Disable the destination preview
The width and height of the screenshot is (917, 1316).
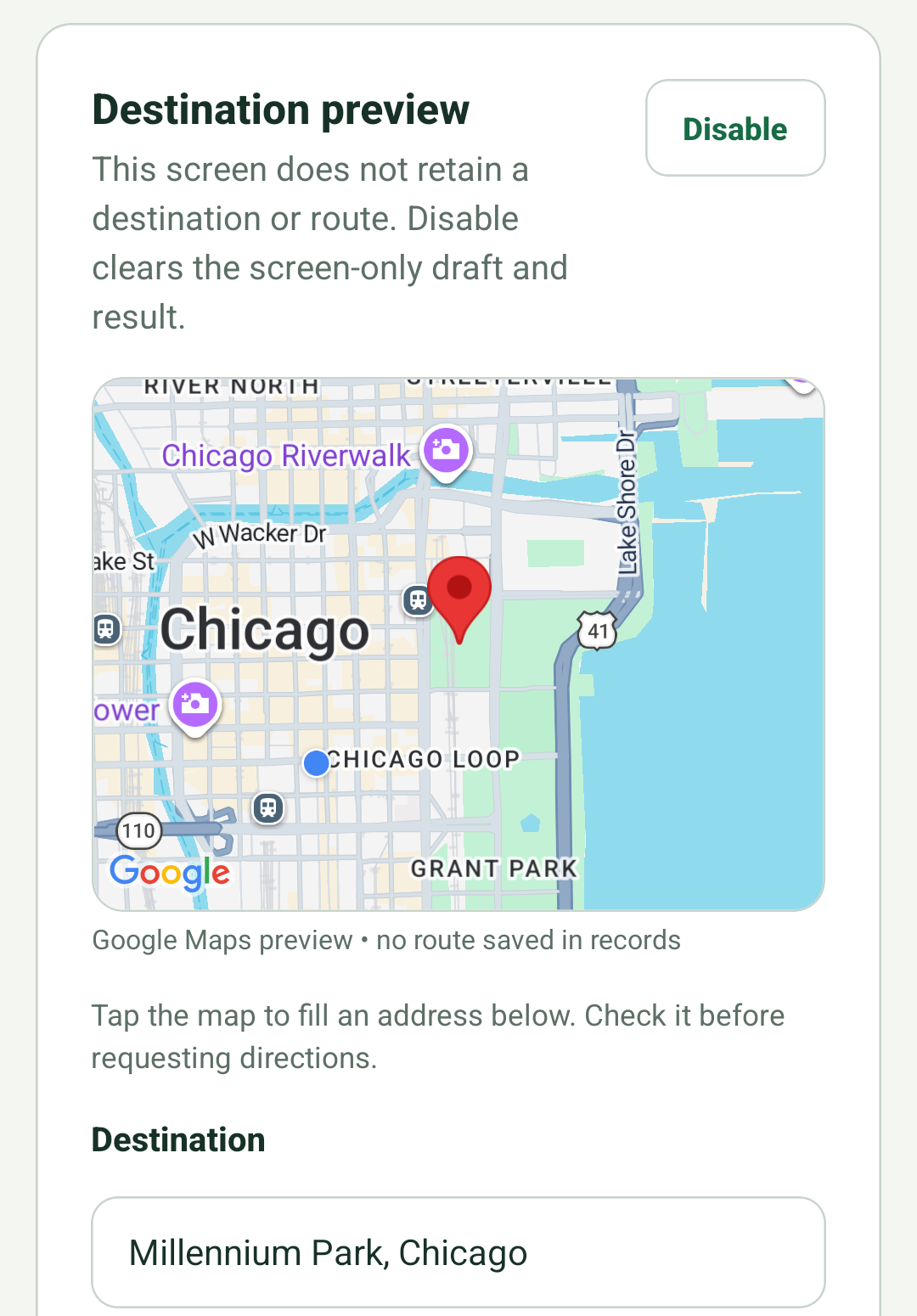click(735, 128)
